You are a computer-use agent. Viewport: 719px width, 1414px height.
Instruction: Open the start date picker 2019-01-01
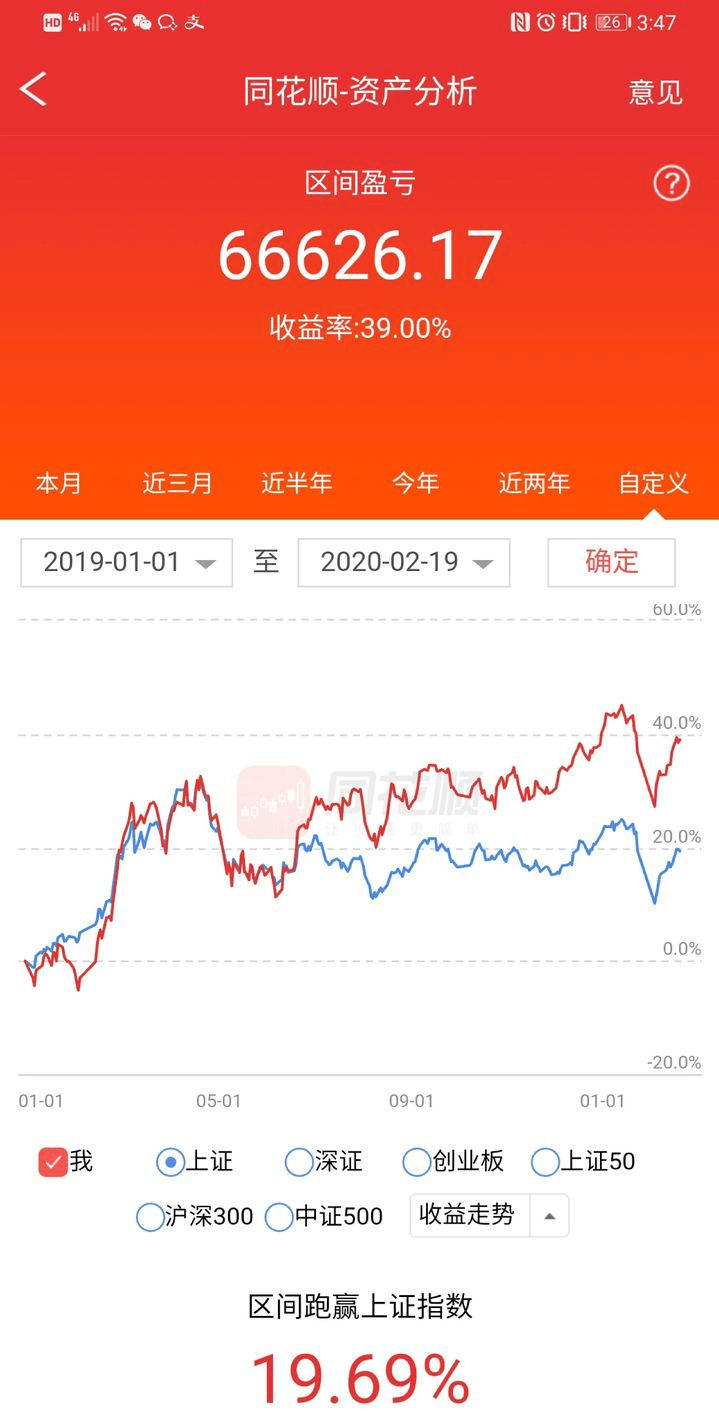pos(127,562)
